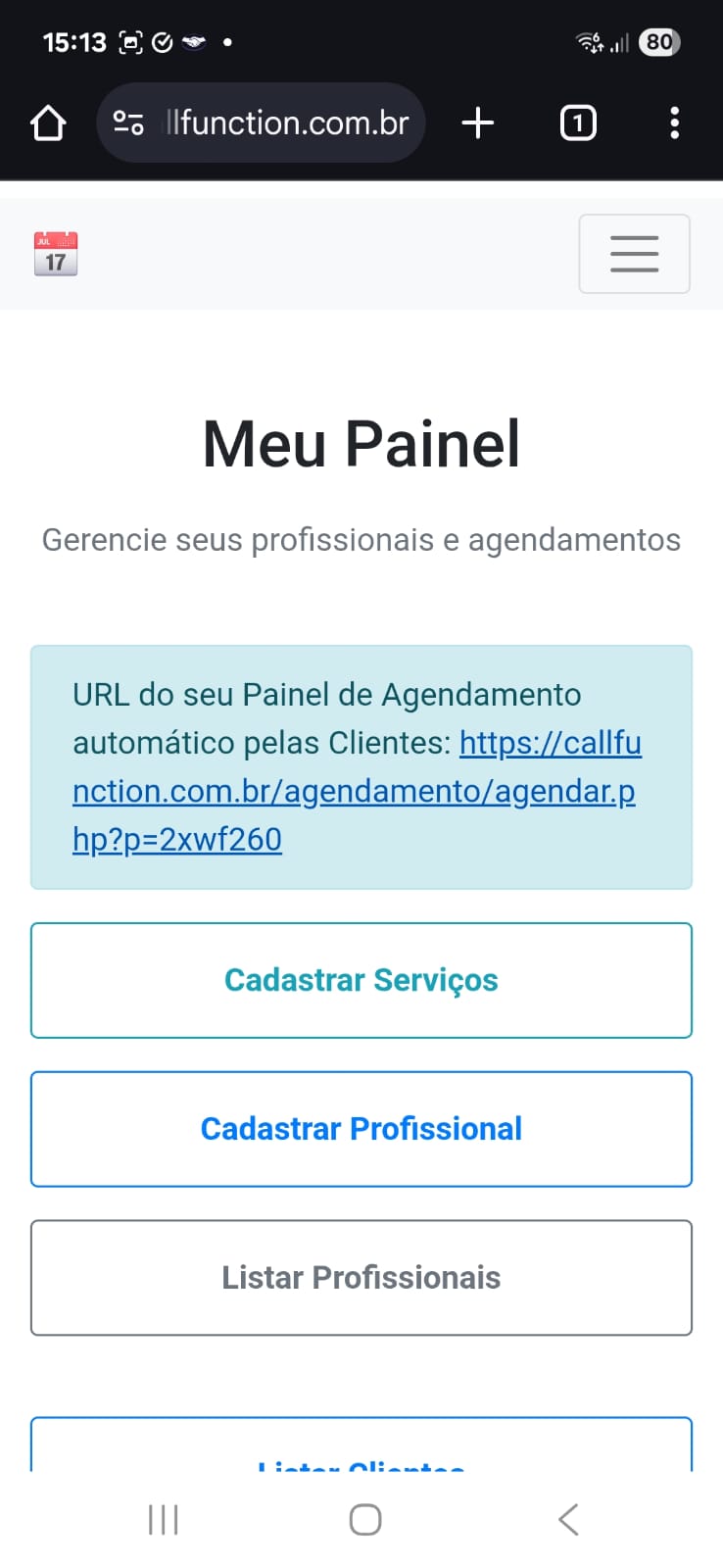This screenshot has width=723, height=1568.
Task: Select Cadastrar Serviços
Action: 361,979
